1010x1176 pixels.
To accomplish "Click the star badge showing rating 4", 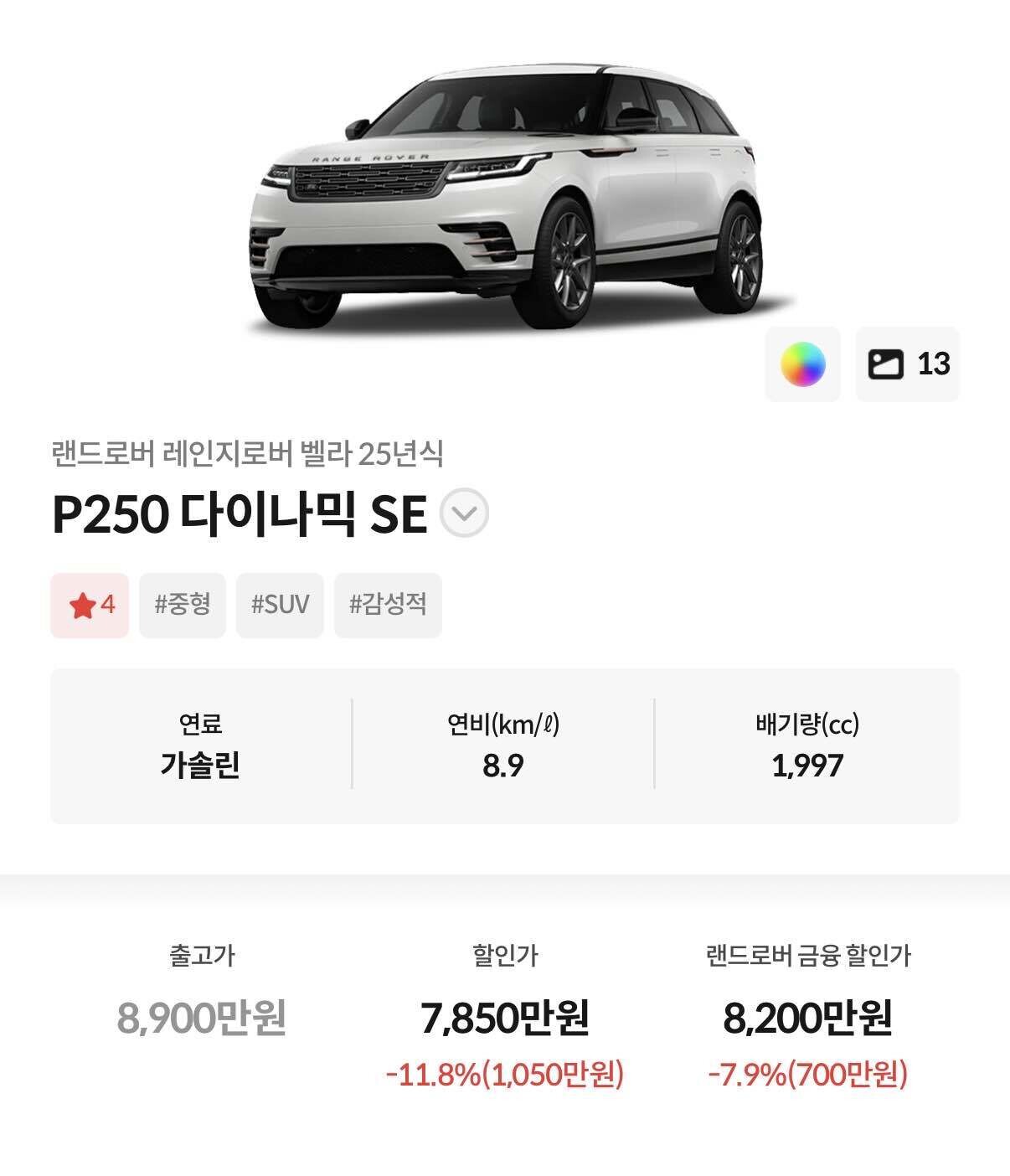I will tap(89, 606).
